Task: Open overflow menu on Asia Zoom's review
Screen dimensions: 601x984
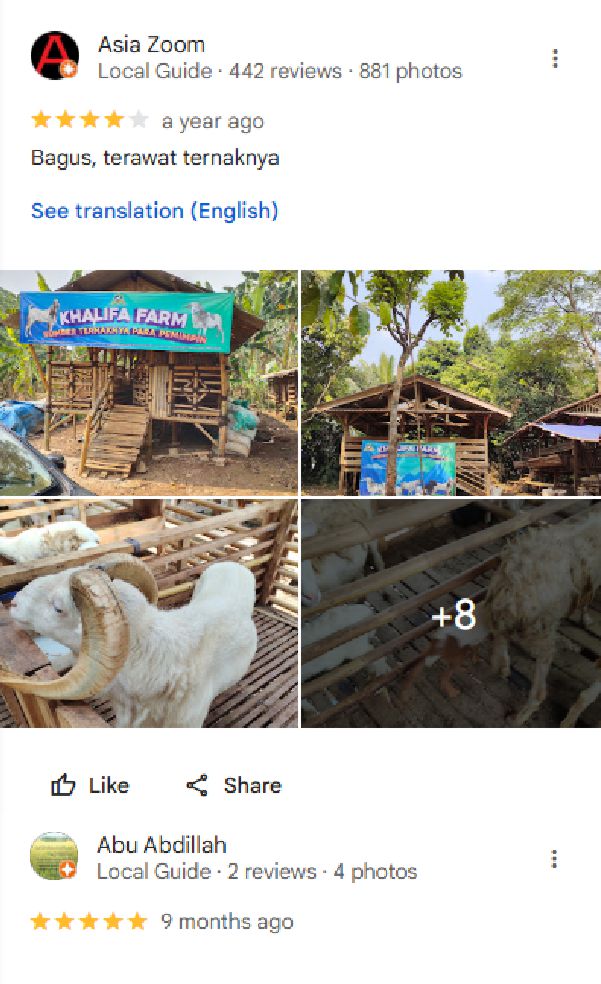Action: (555, 59)
